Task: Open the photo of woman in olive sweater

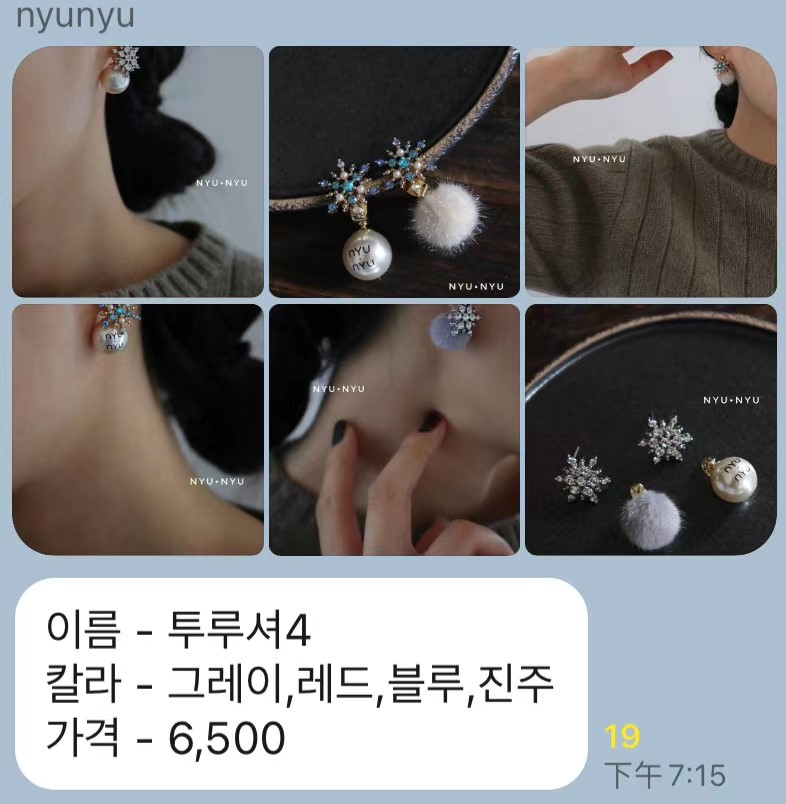Action: pos(651,171)
